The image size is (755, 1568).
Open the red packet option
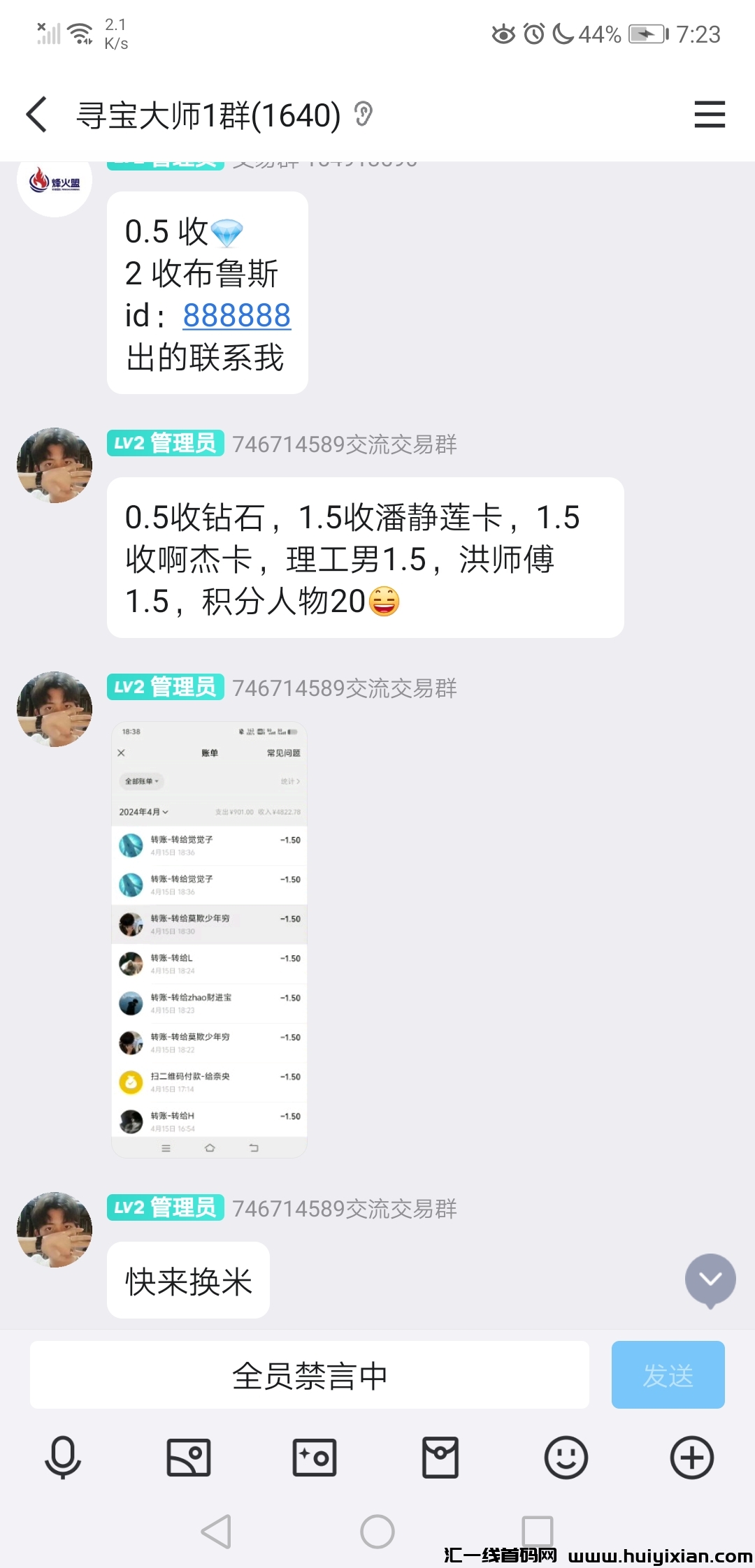pyautogui.click(x=440, y=1458)
